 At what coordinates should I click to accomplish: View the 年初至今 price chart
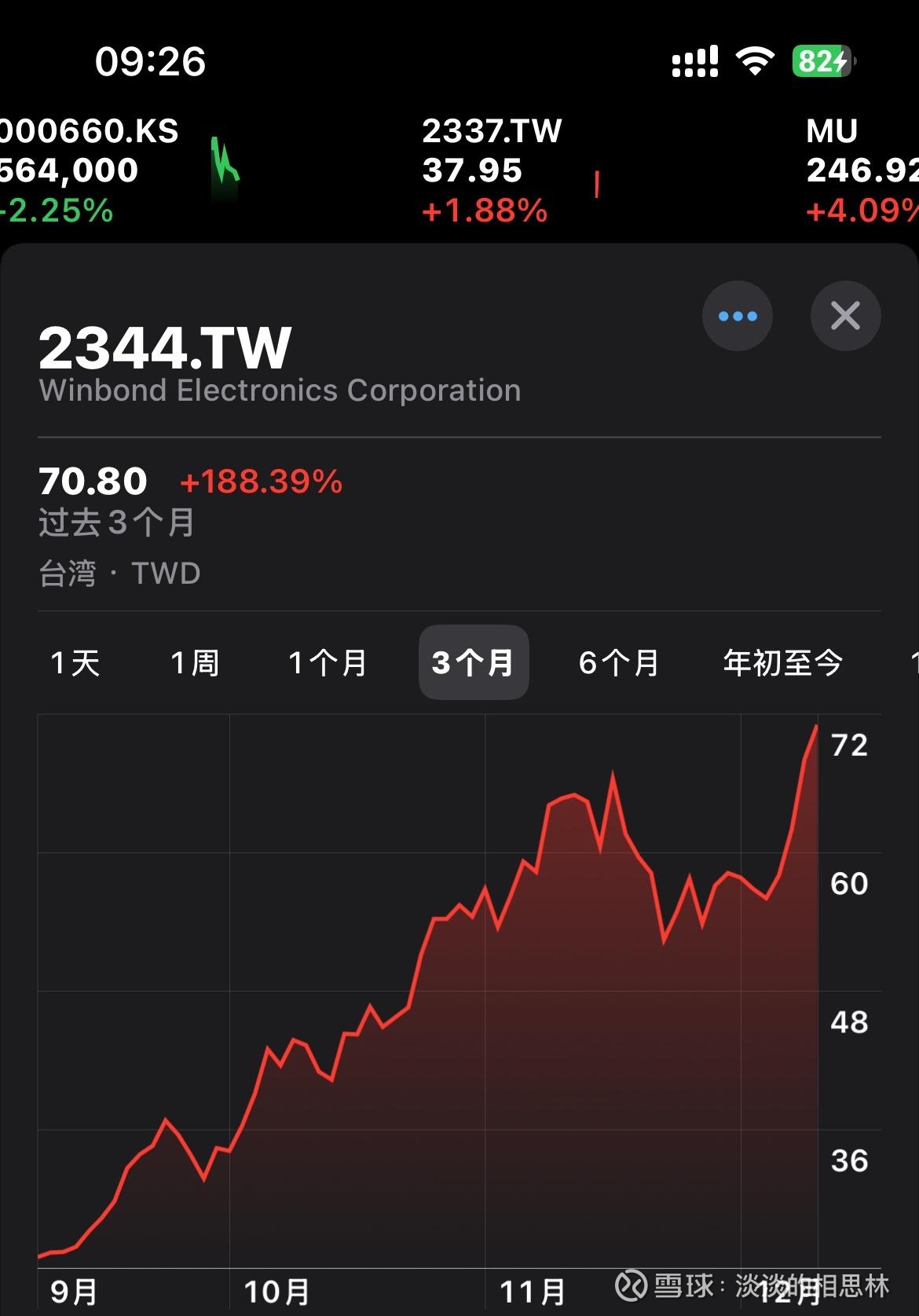coord(782,662)
